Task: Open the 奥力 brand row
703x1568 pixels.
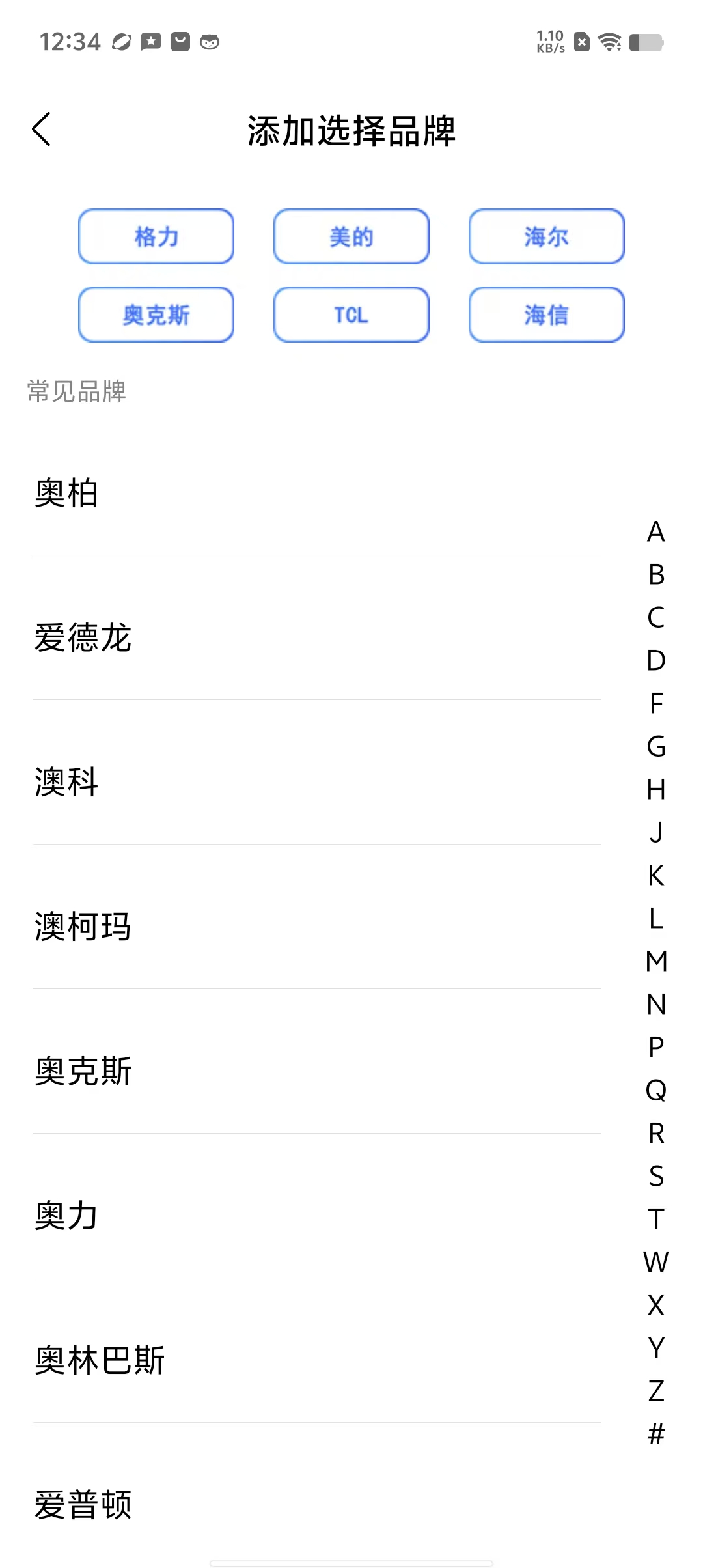Action: click(x=317, y=1216)
